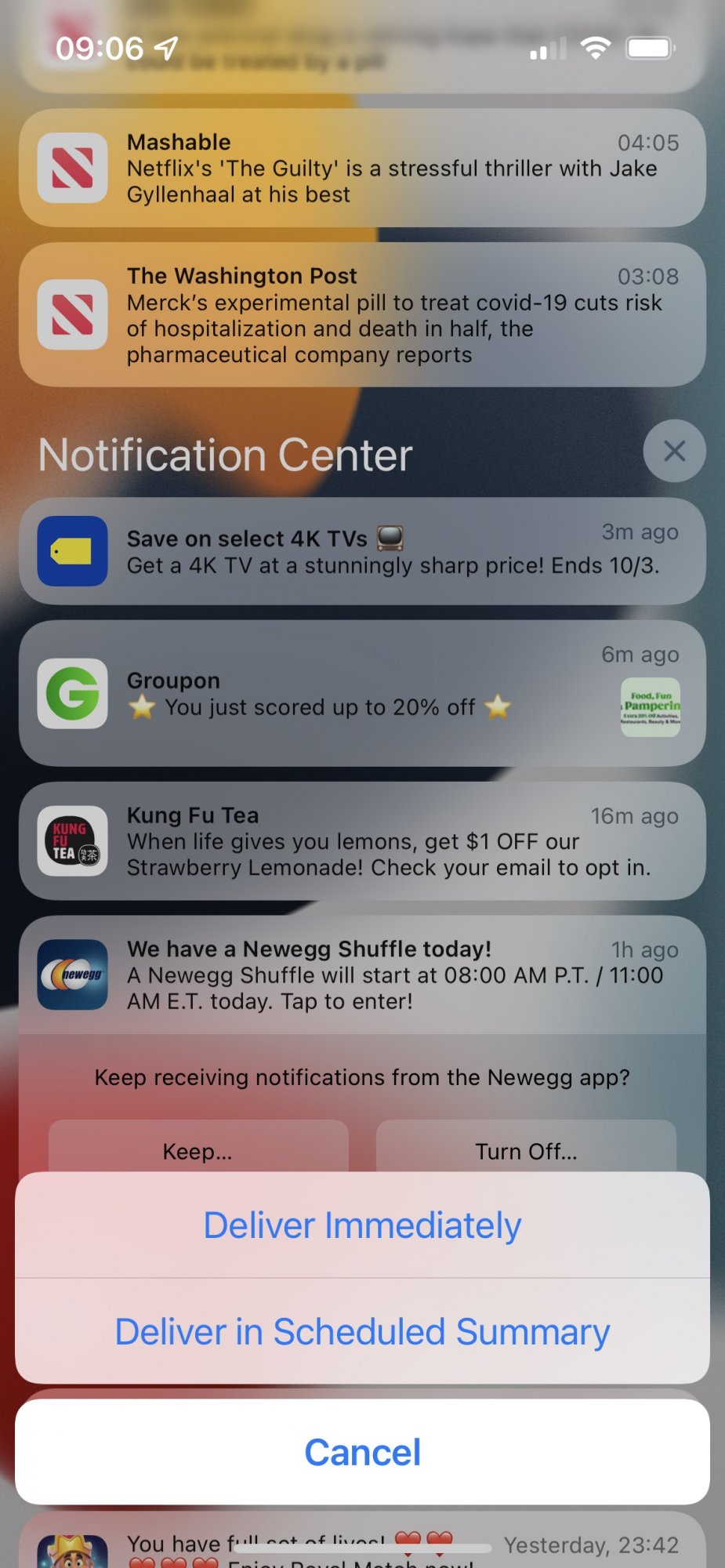Open the 4K TVs deal notification
Viewport: 725px width, 1568px height.
click(x=362, y=551)
